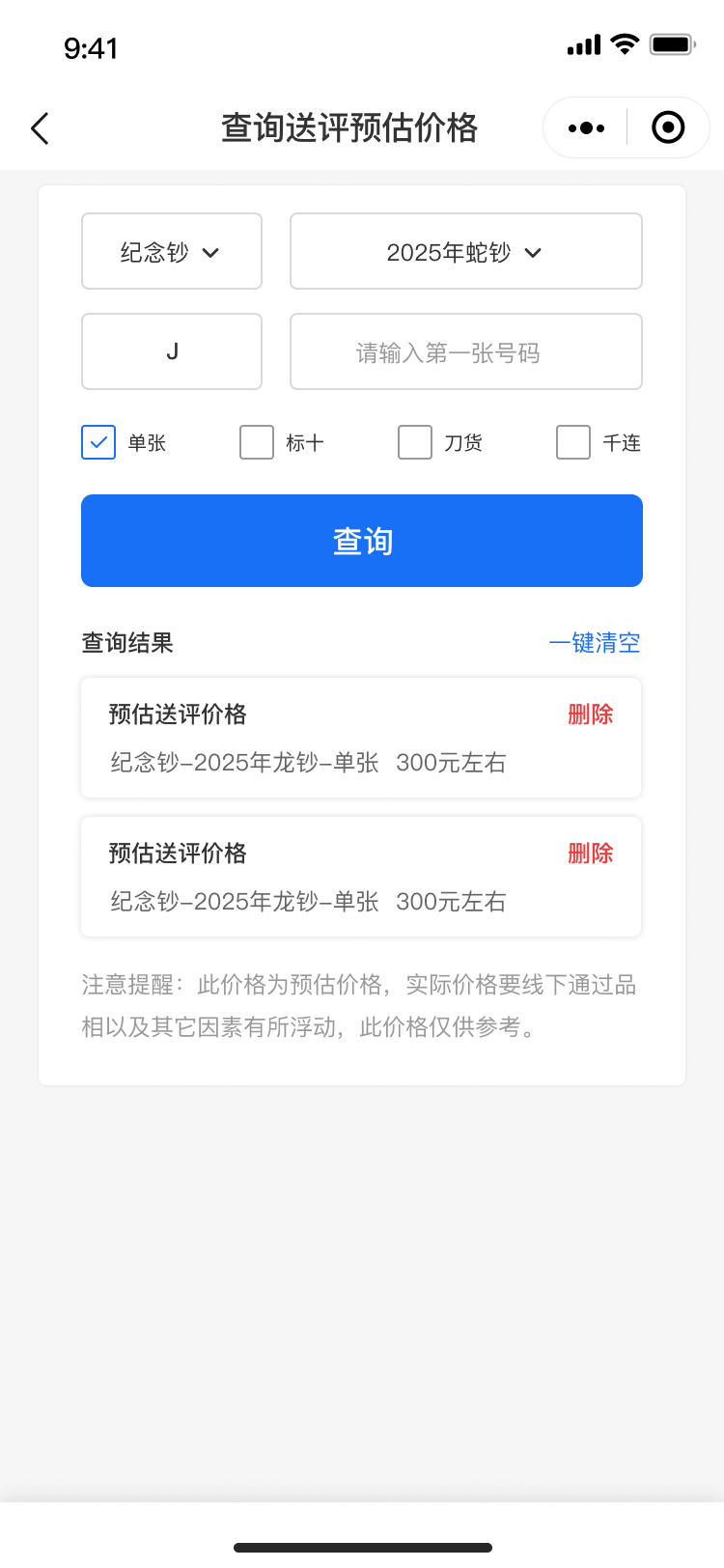The height and width of the screenshot is (1568, 724).
Task: Expand the 纪念钞 category dropdown
Action: click(172, 252)
